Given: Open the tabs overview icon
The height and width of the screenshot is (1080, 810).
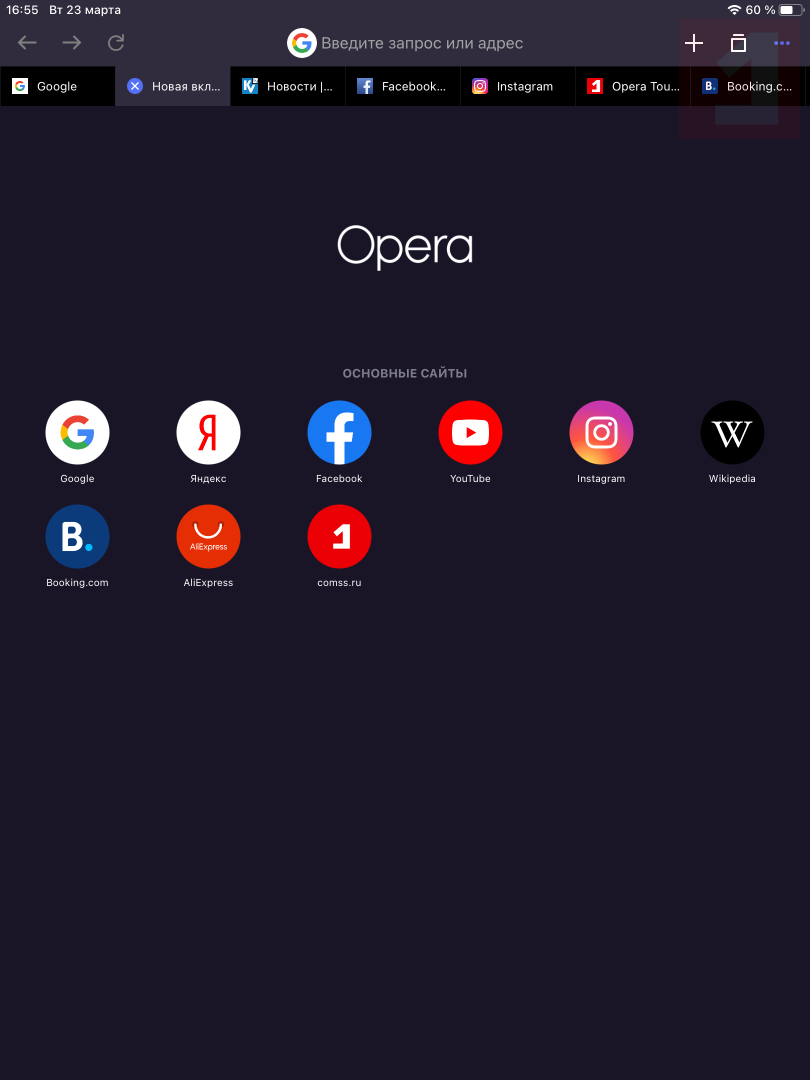Looking at the screenshot, I should 738,43.
